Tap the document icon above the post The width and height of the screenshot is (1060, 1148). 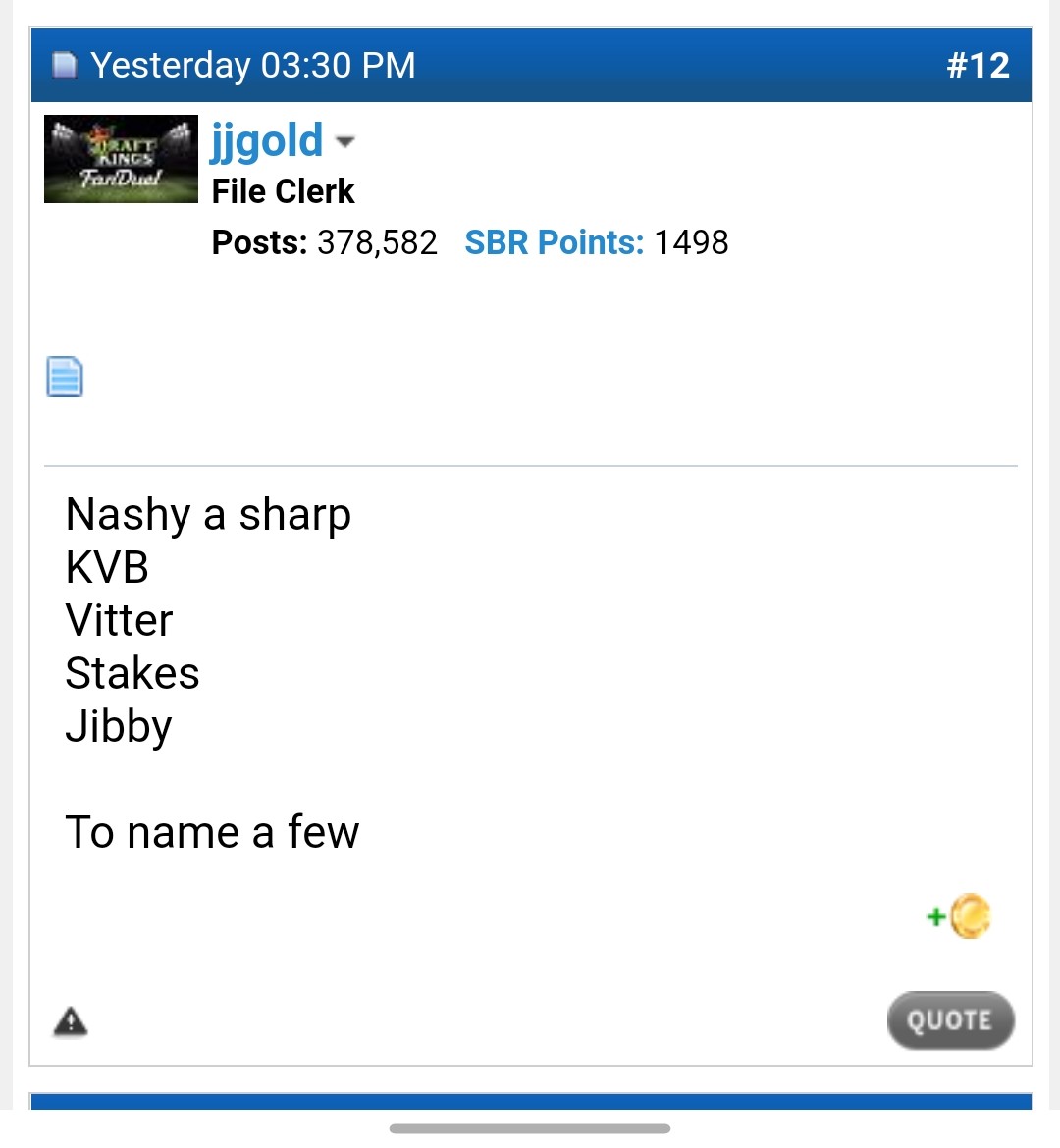click(x=65, y=377)
